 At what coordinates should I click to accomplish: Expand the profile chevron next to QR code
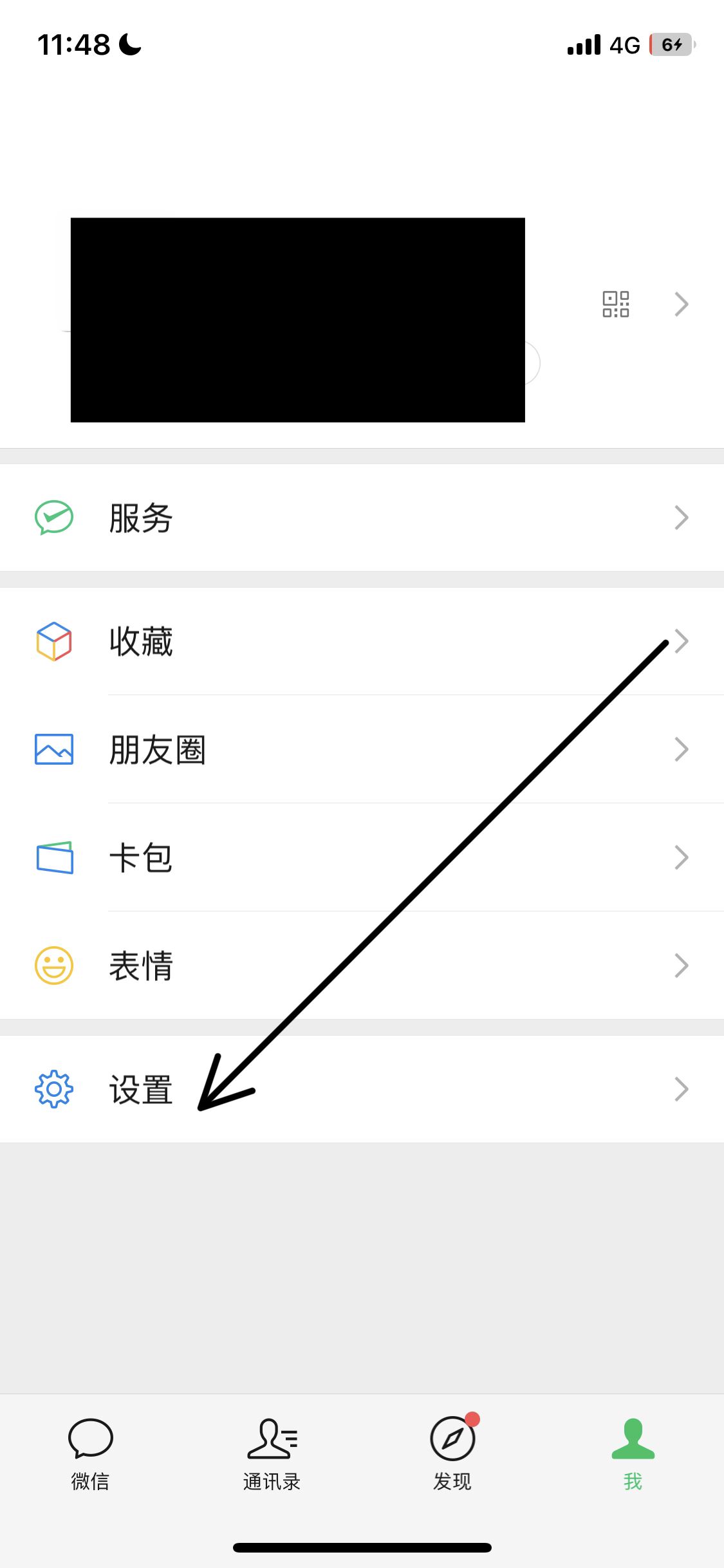(x=681, y=303)
